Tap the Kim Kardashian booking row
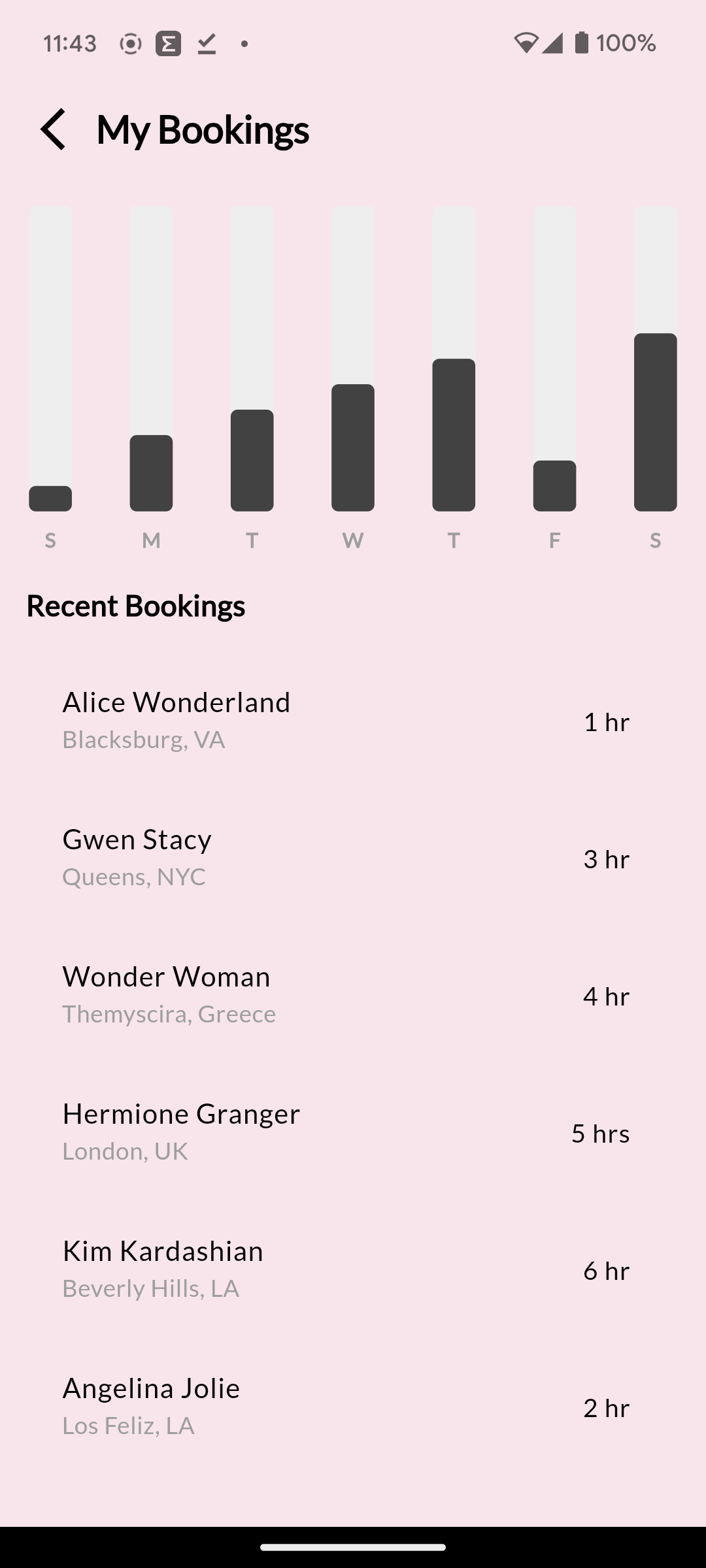 [x=345, y=1270]
